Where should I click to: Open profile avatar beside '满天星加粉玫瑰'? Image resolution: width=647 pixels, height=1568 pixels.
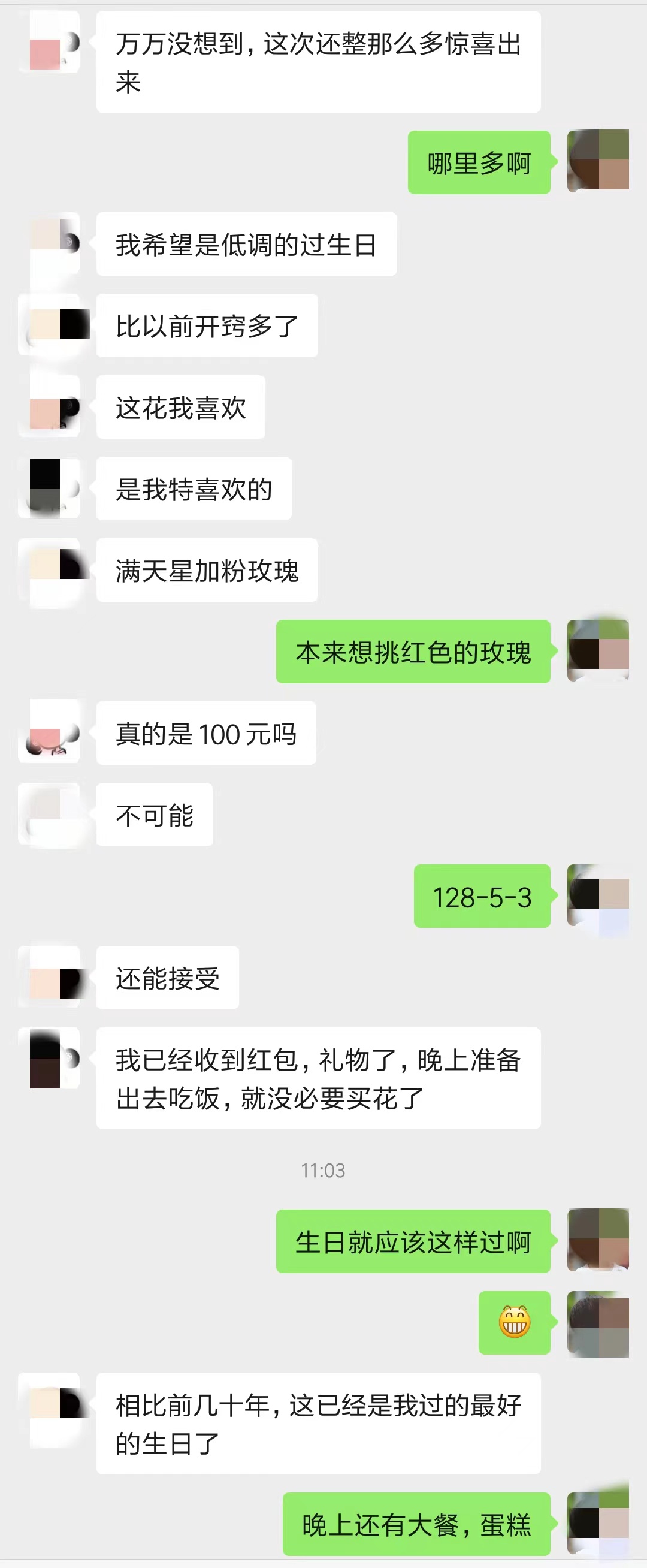point(49,570)
